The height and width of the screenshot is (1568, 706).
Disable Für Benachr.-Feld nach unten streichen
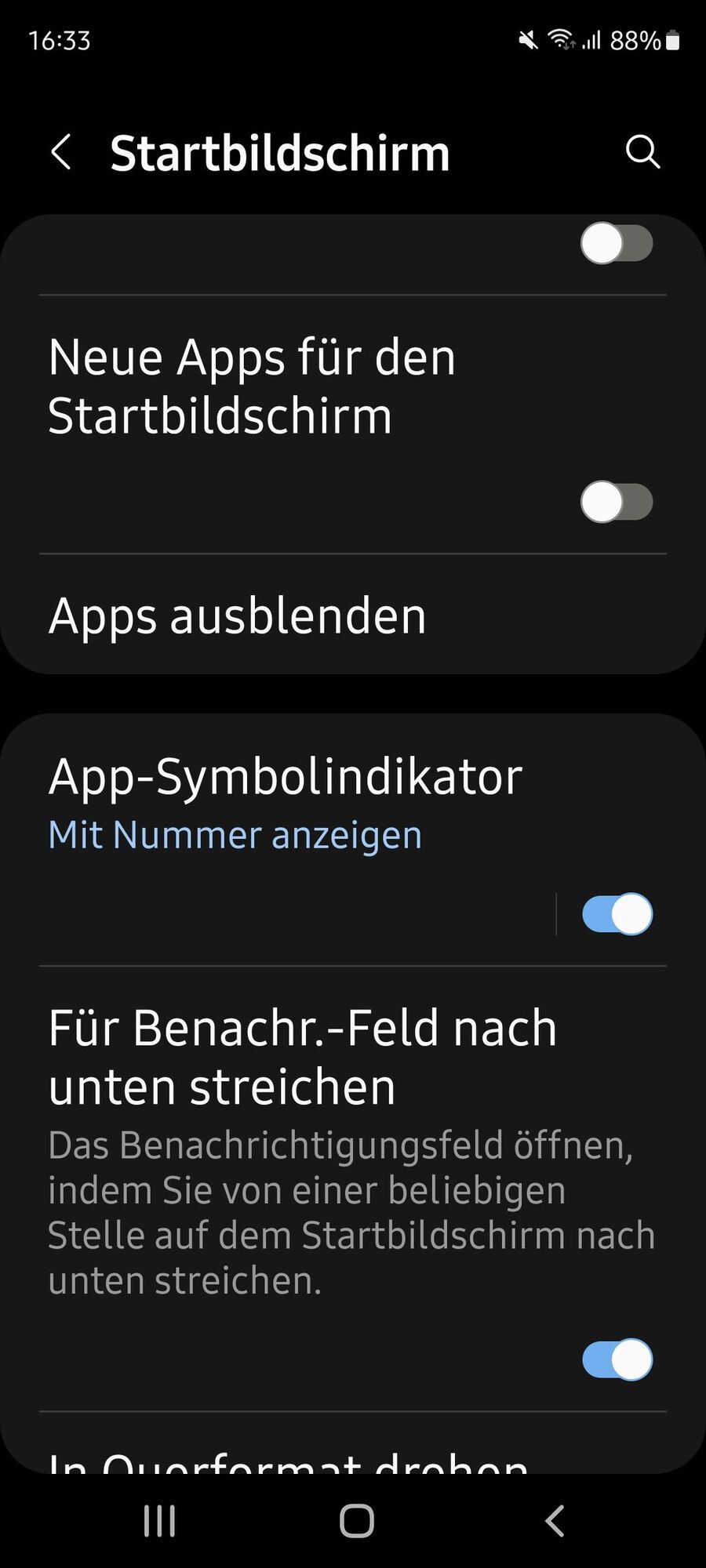pyautogui.click(x=617, y=1359)
